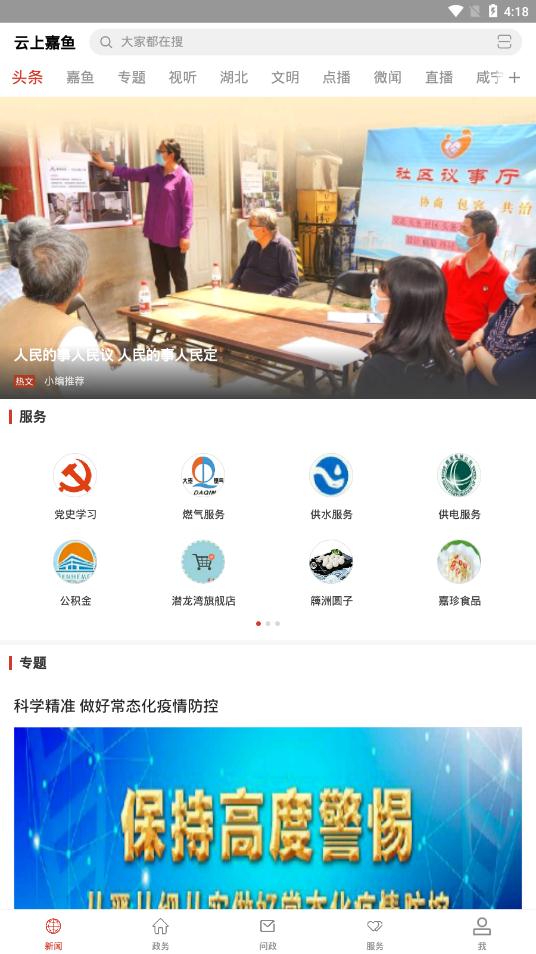
Task: Switch to the 嘉鱼 tab
Action: (80, 77)
